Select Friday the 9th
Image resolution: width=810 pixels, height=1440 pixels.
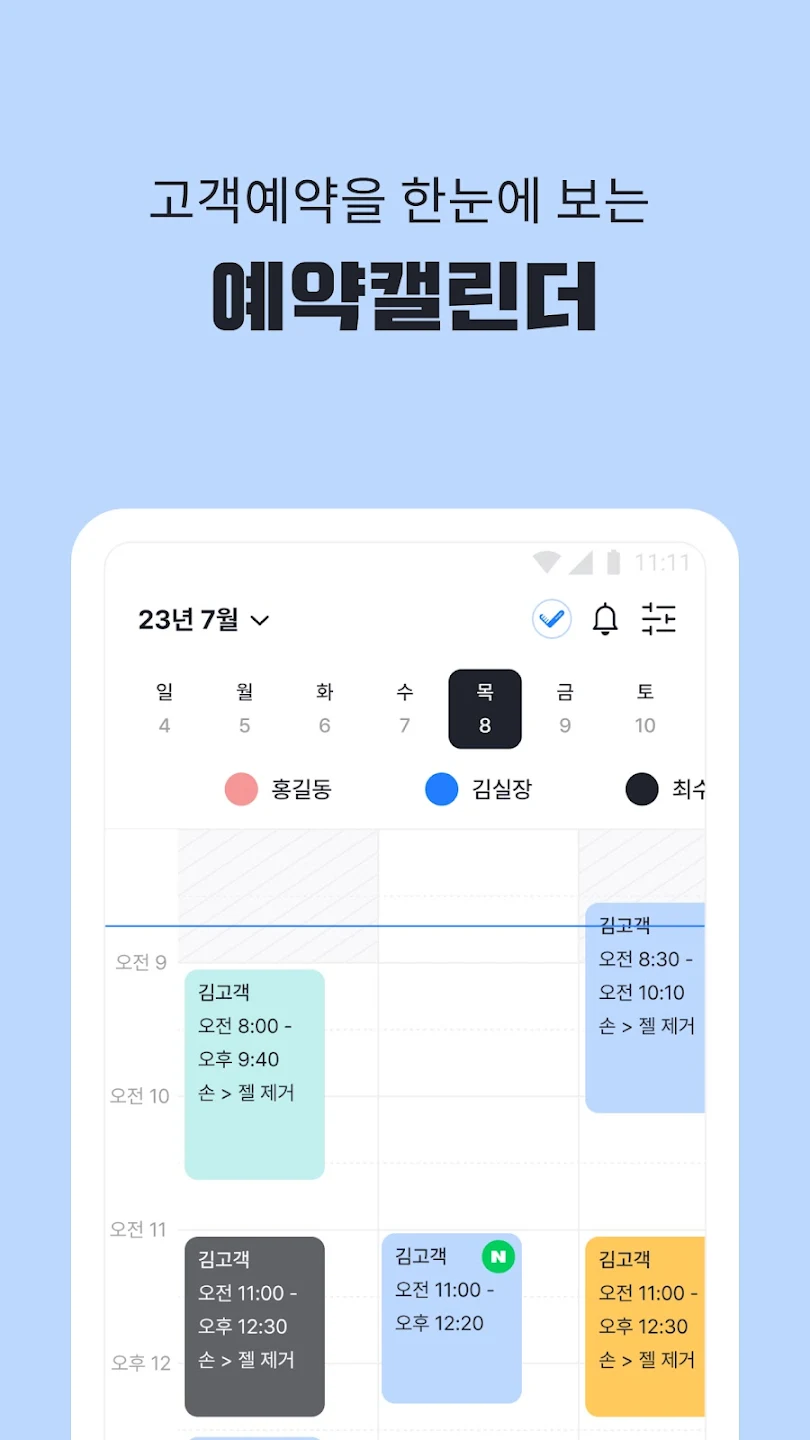coord(565,709)
